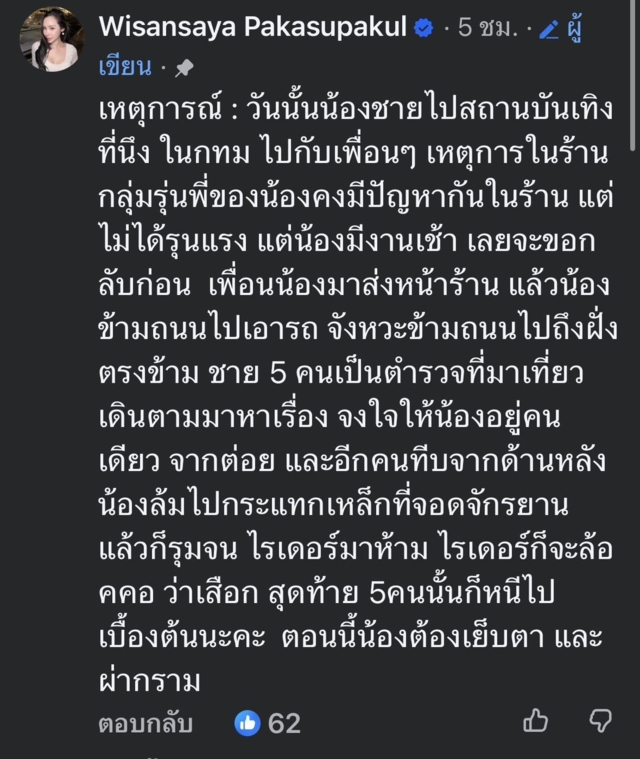This screenshot has height=759, width=640.
Task: Give this comment a thumbs up
Action: (x=536, y=721)
